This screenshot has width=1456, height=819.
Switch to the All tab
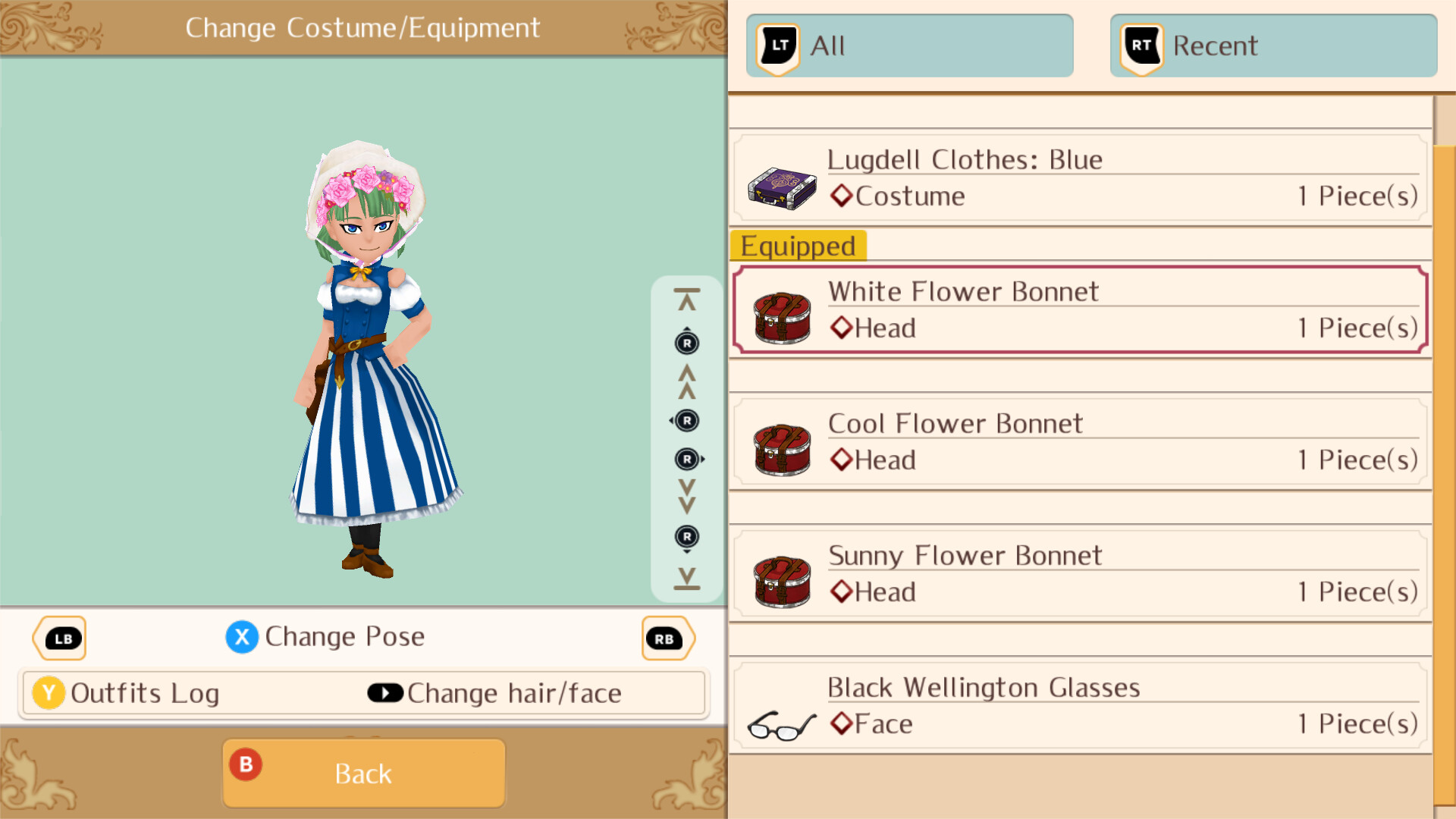pyautogui.click(x=908, y=45)
